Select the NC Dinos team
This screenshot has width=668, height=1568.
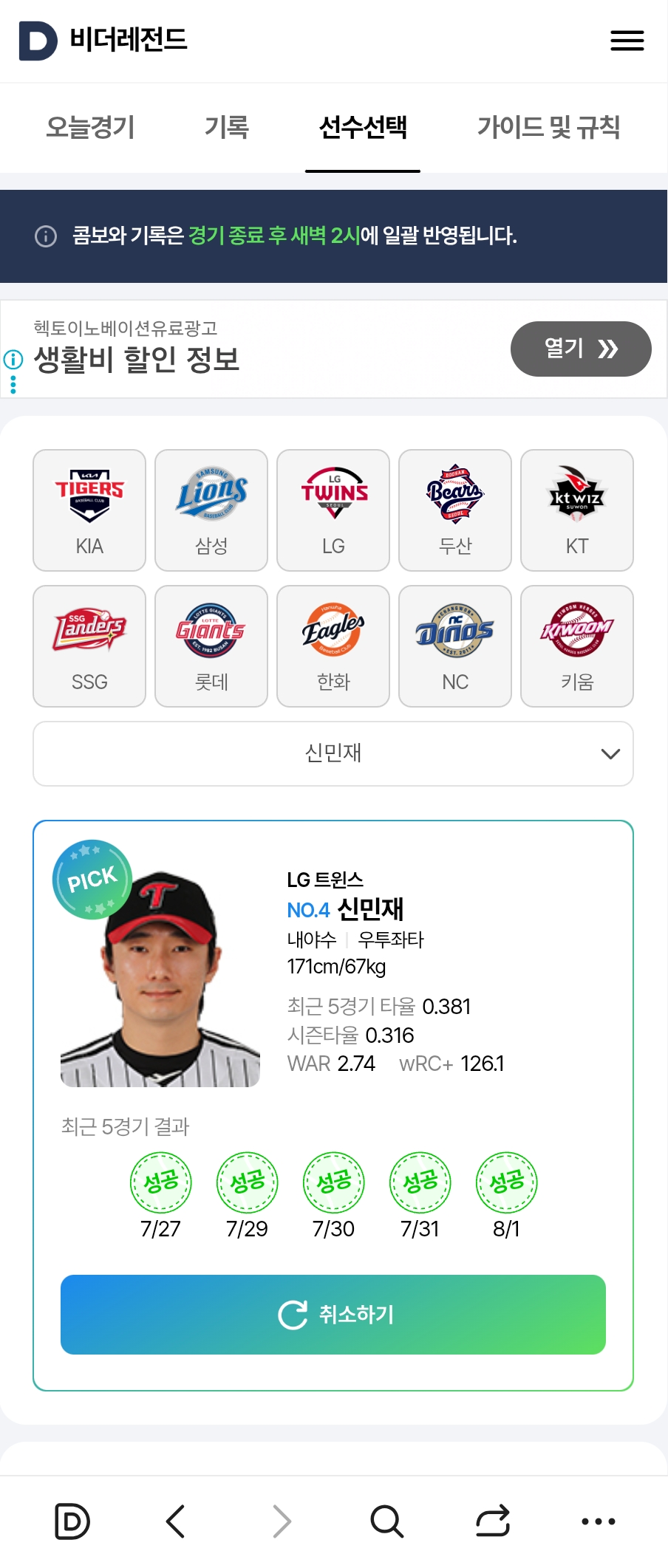tap(455, 646)
